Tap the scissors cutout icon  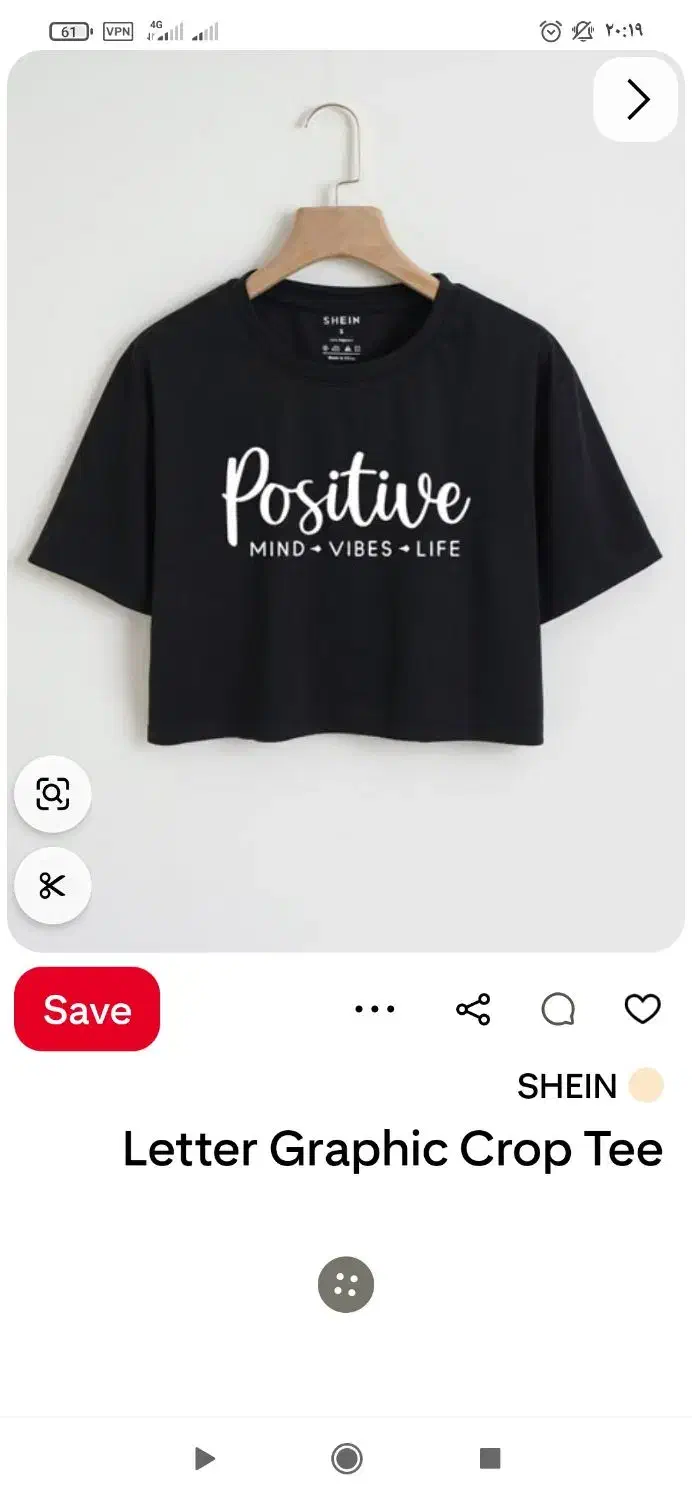(53, 885)
